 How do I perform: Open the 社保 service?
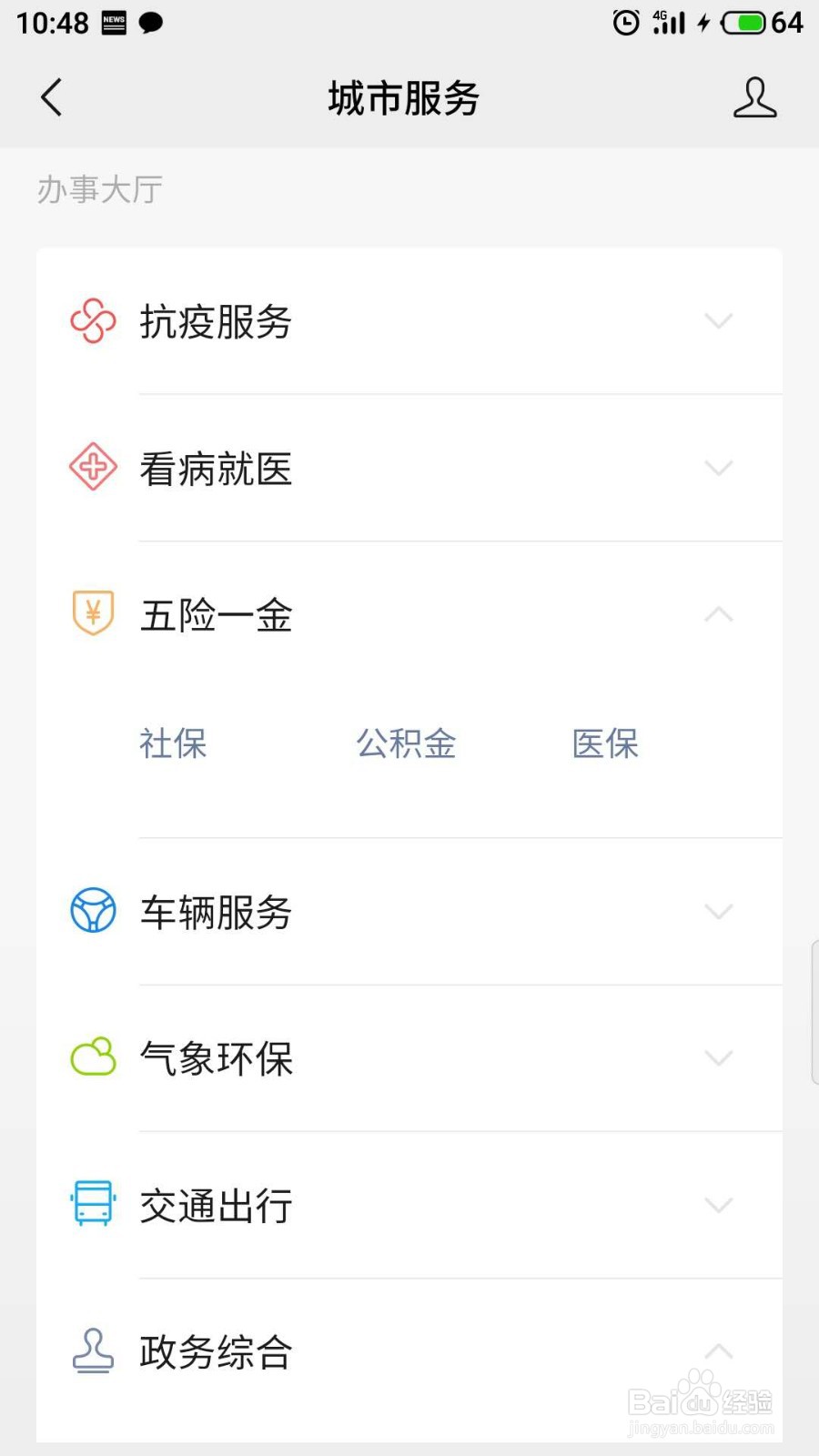coord(173,743)
